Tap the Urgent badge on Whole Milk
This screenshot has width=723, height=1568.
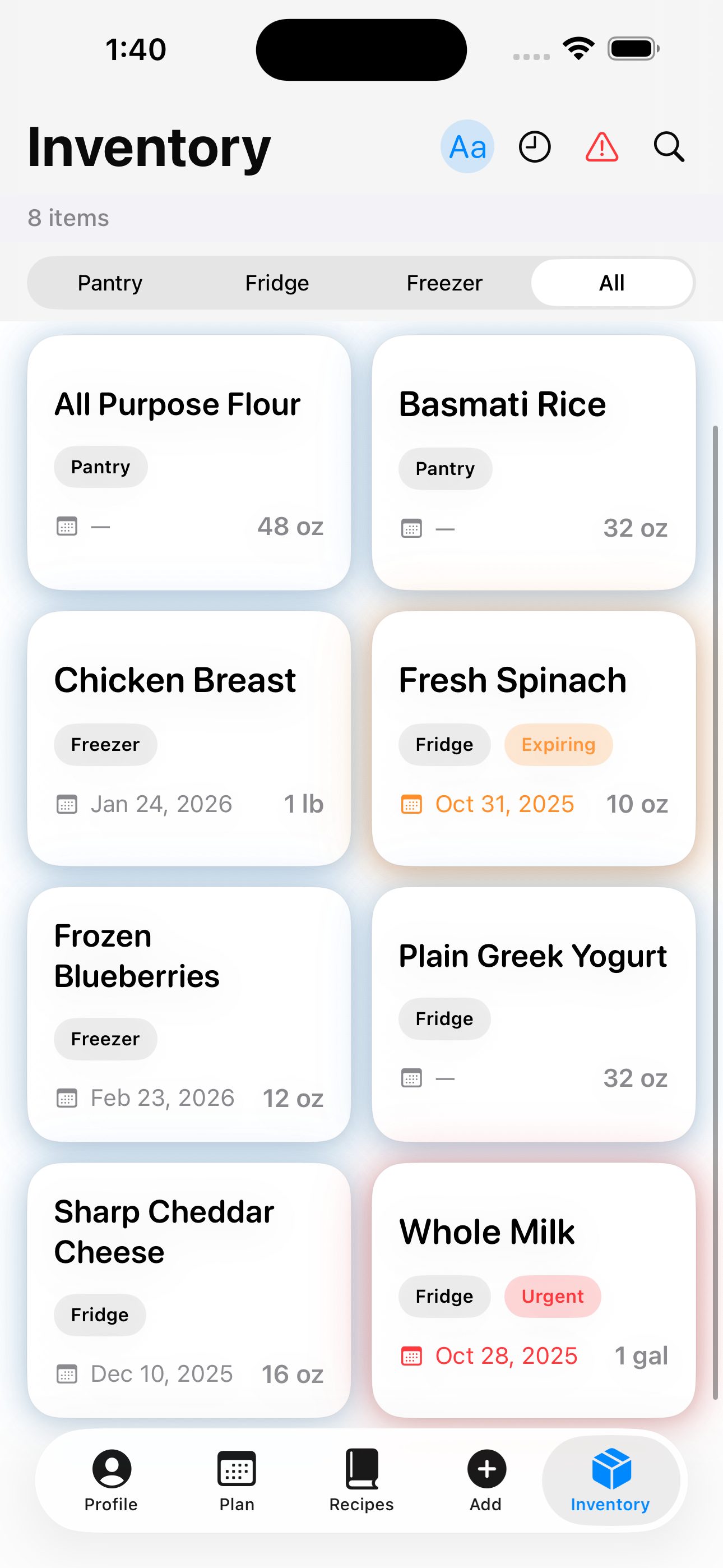pos(552,1297)
